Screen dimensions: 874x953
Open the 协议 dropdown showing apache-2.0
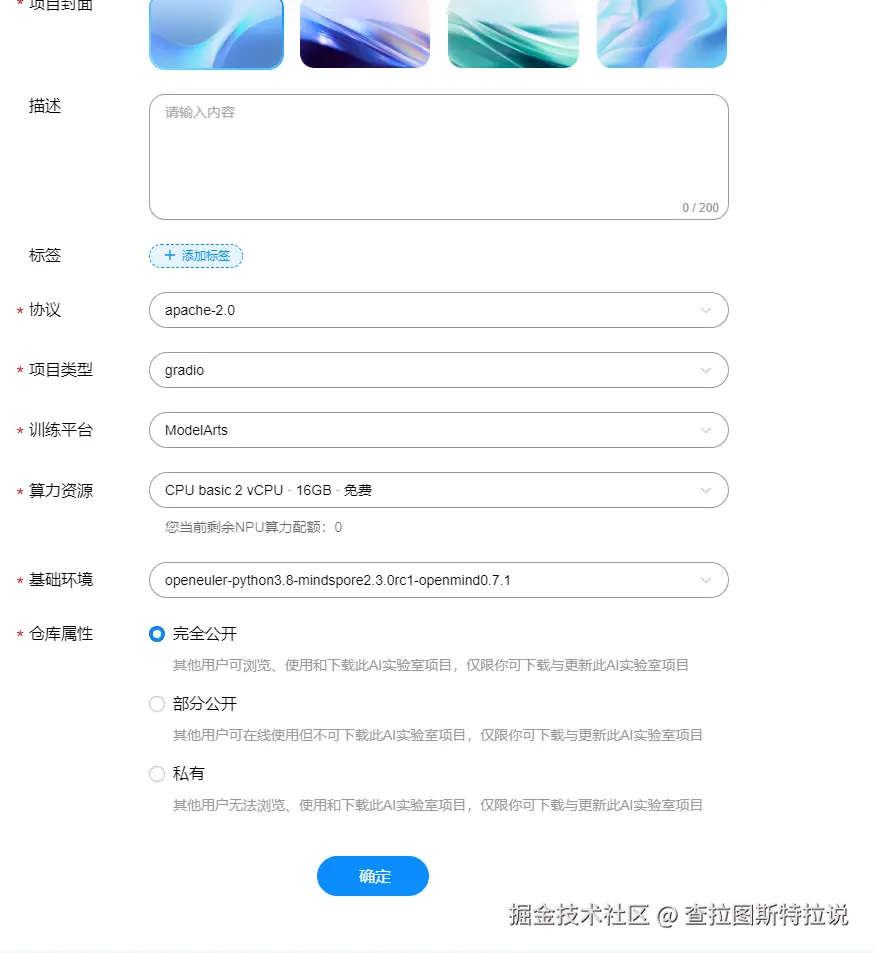(x=438, y=310)
